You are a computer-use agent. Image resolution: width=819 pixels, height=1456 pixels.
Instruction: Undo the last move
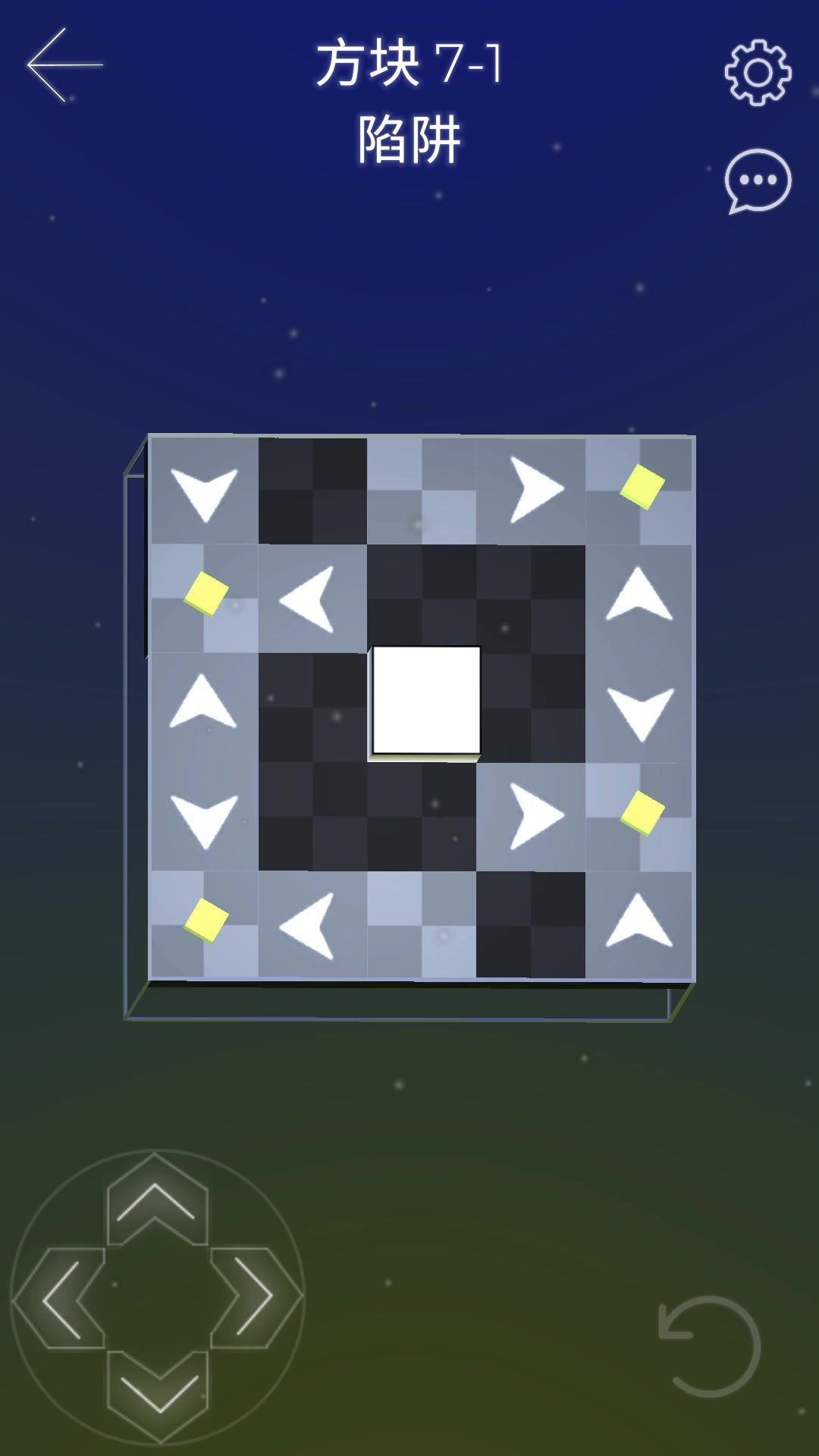(x=708, y=1345)
